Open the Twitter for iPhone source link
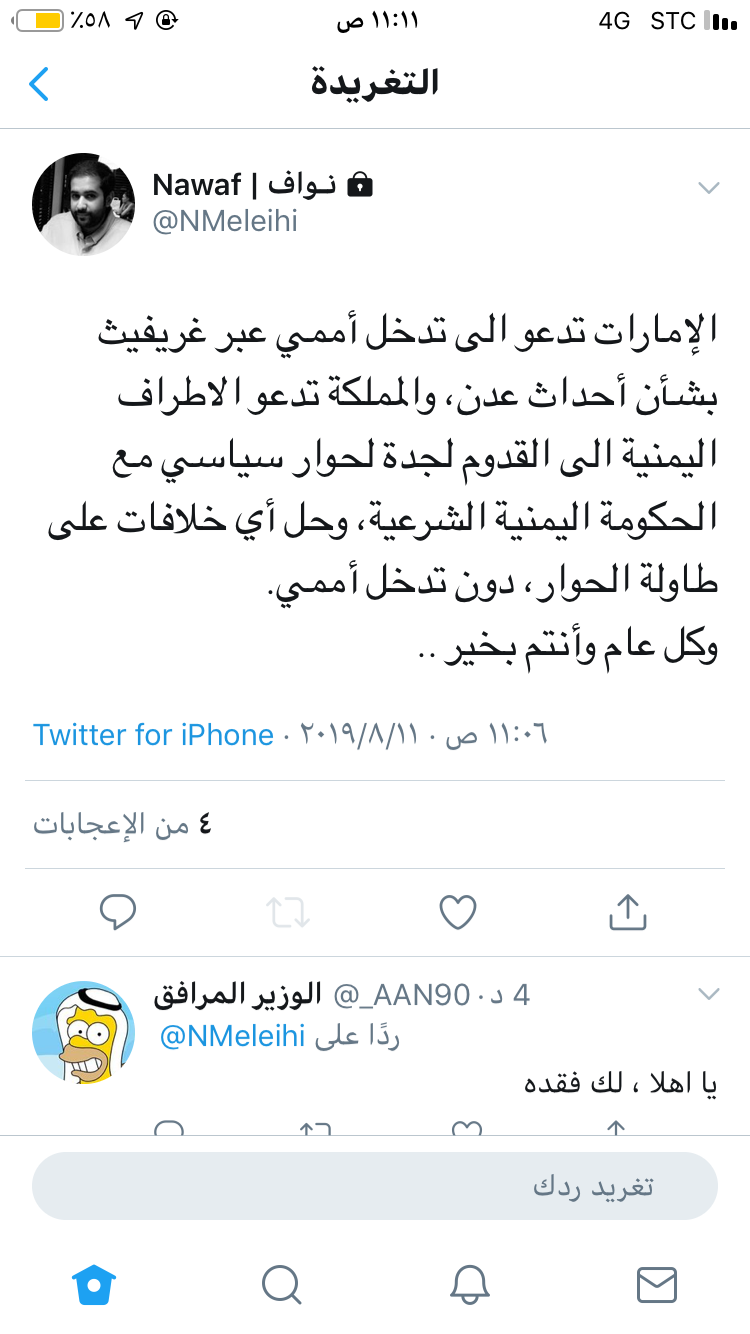 coord(153,735)
